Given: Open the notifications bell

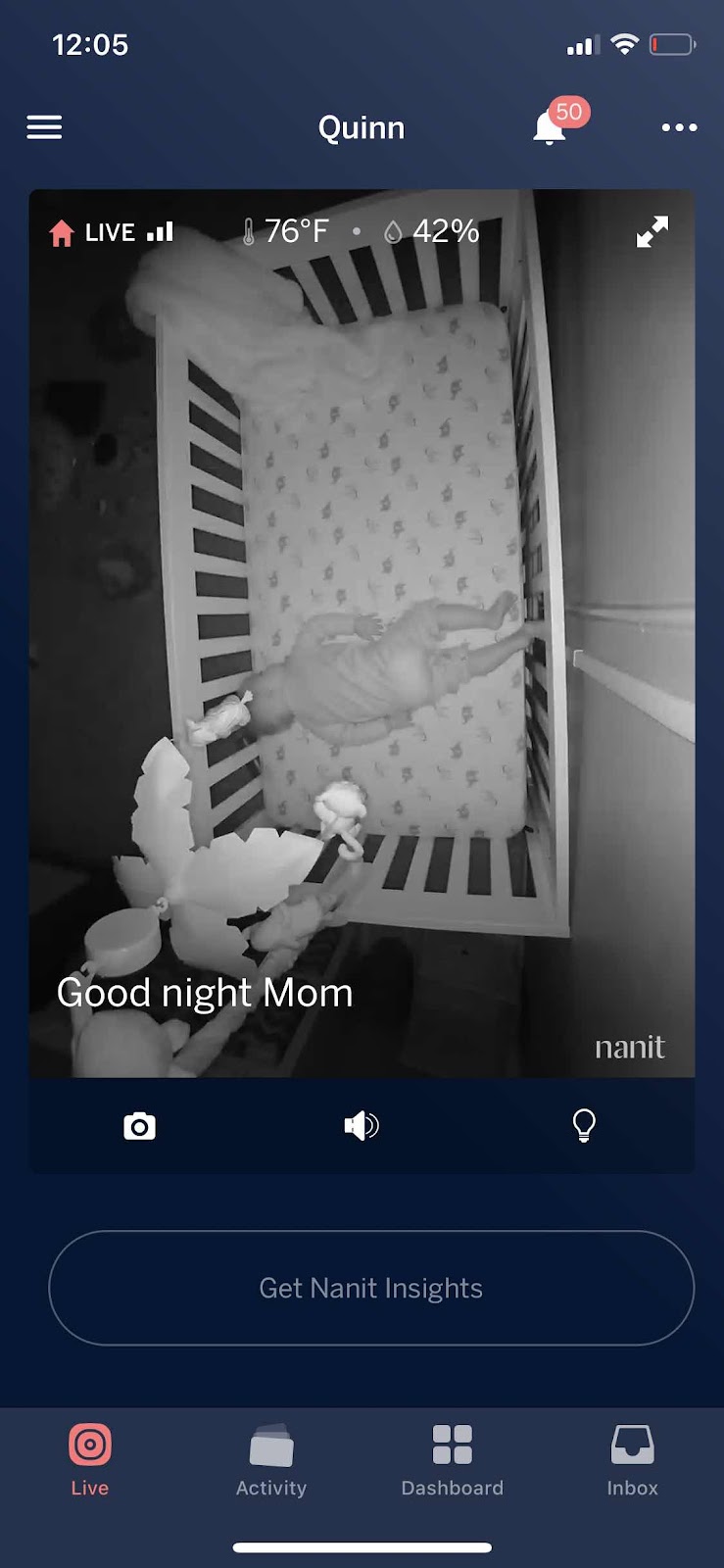Looking at the screenshot, I should [551, 127].
